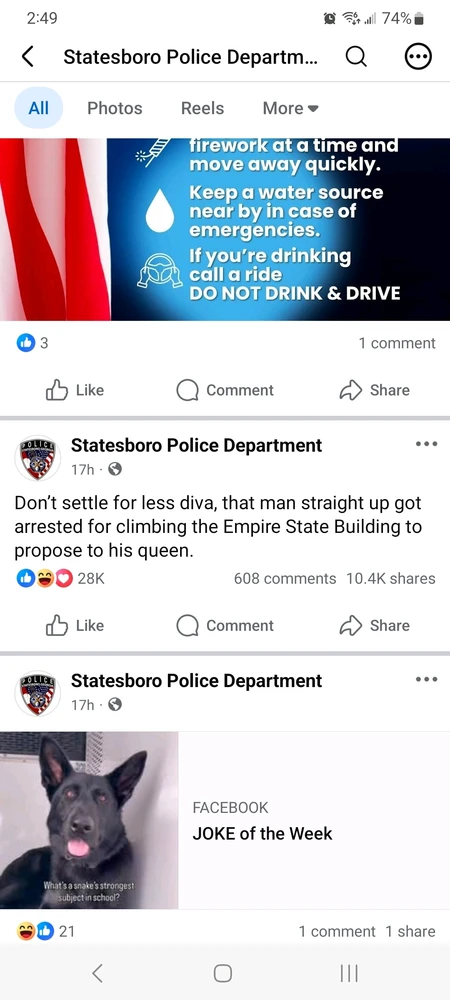This screenshot has height=1000, width=450.
Task: Expand the More dropdown
Action: [x=290, y=108]
